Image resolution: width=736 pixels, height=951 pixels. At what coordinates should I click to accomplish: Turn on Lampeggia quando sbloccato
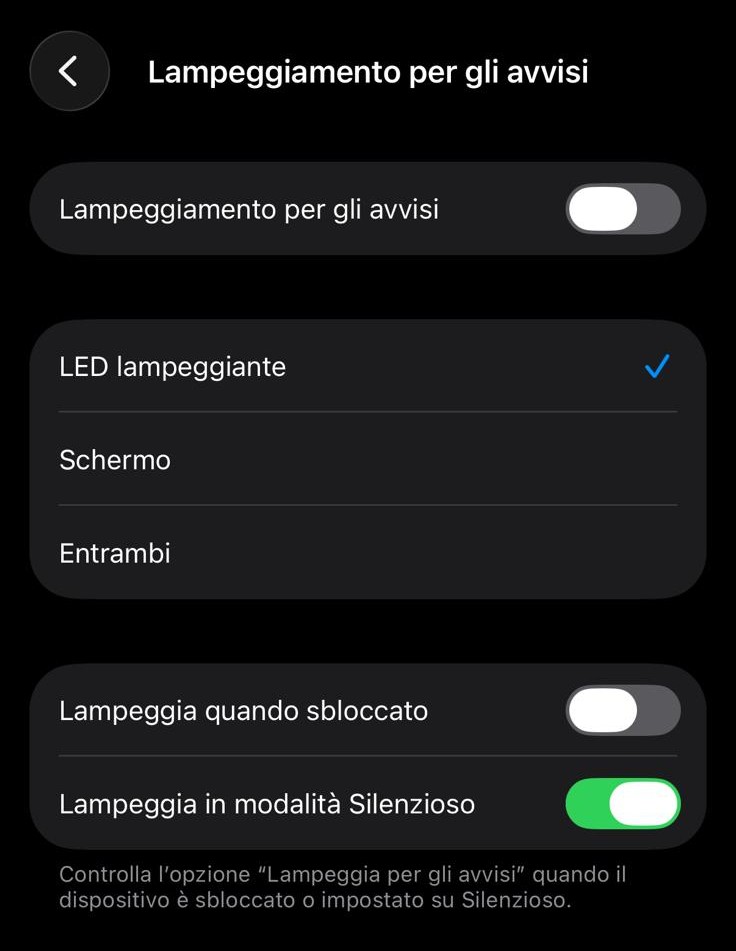point(622,710)
